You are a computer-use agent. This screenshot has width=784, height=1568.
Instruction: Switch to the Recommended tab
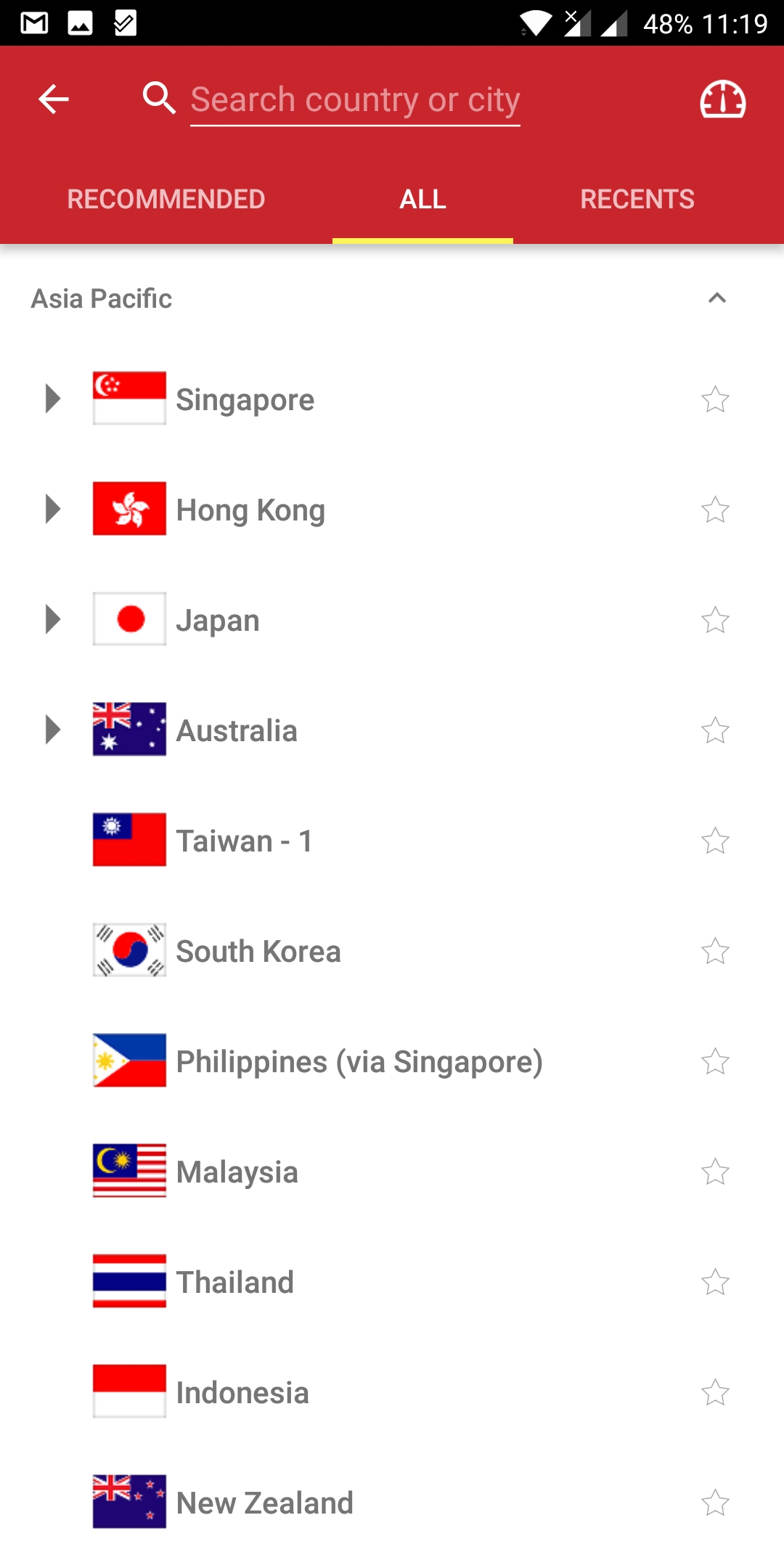(x=166, y=199)
